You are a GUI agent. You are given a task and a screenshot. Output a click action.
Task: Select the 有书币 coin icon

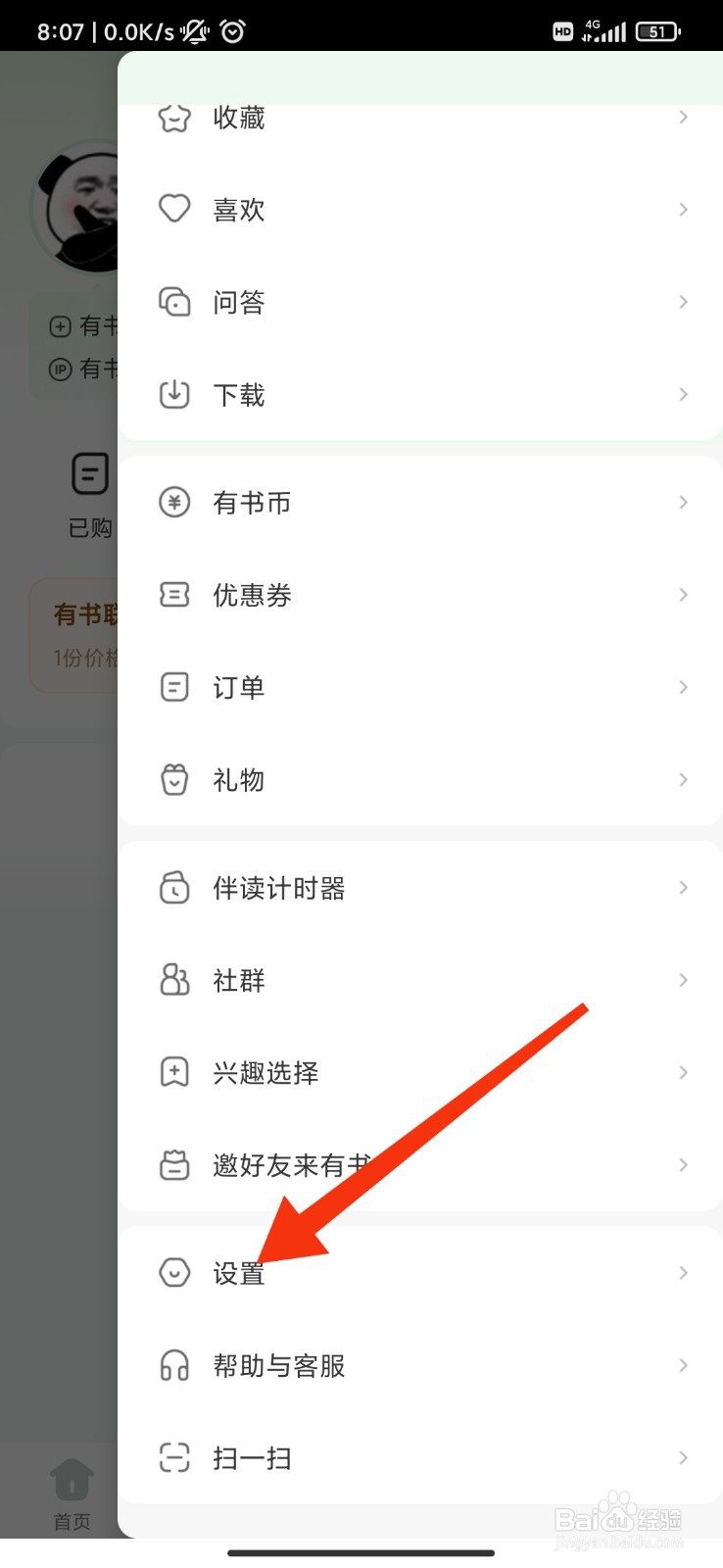point(173,502)
